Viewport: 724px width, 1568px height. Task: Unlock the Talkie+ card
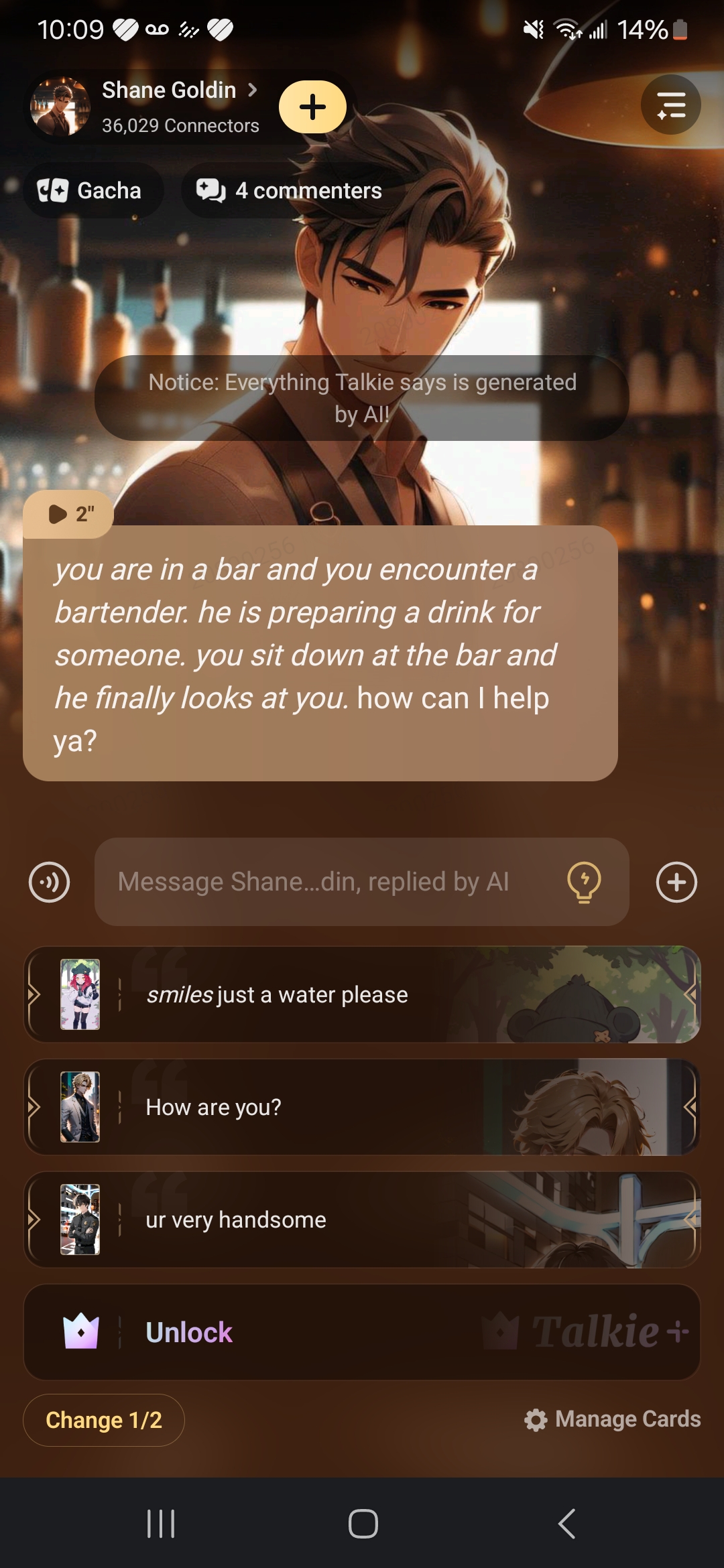362,1333
